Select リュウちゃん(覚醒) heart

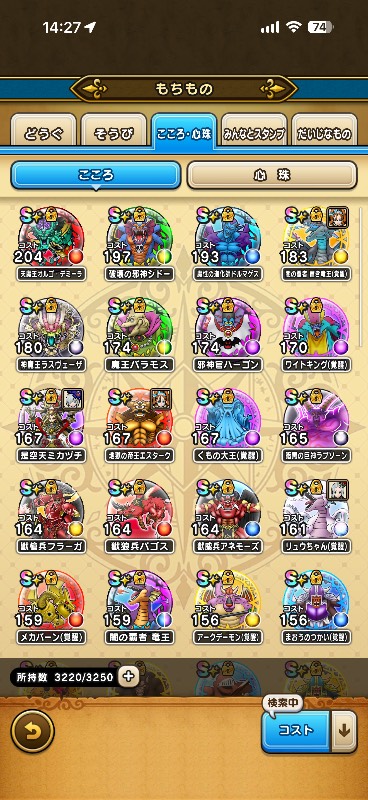[316, 516]
